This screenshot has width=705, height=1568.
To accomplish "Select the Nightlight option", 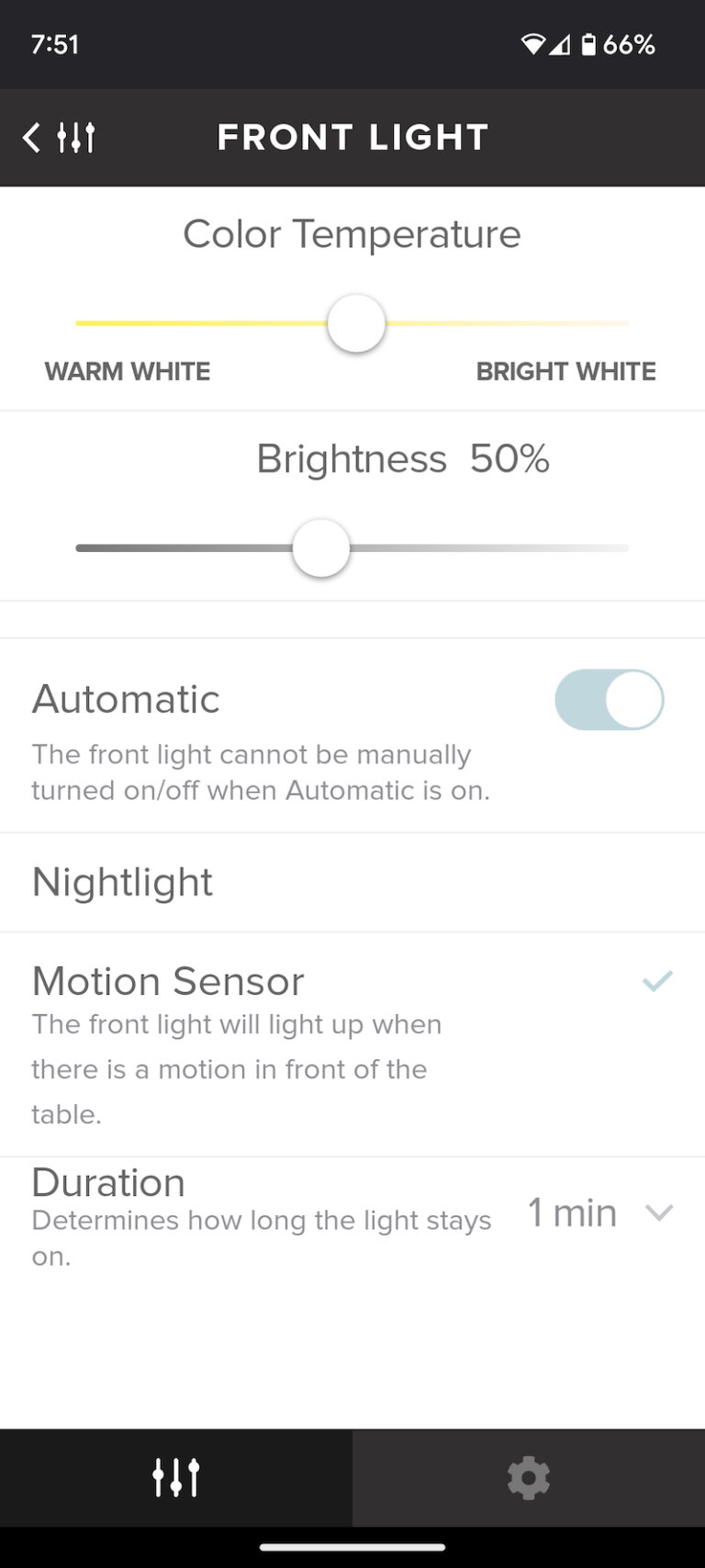I will click(352, 883).
